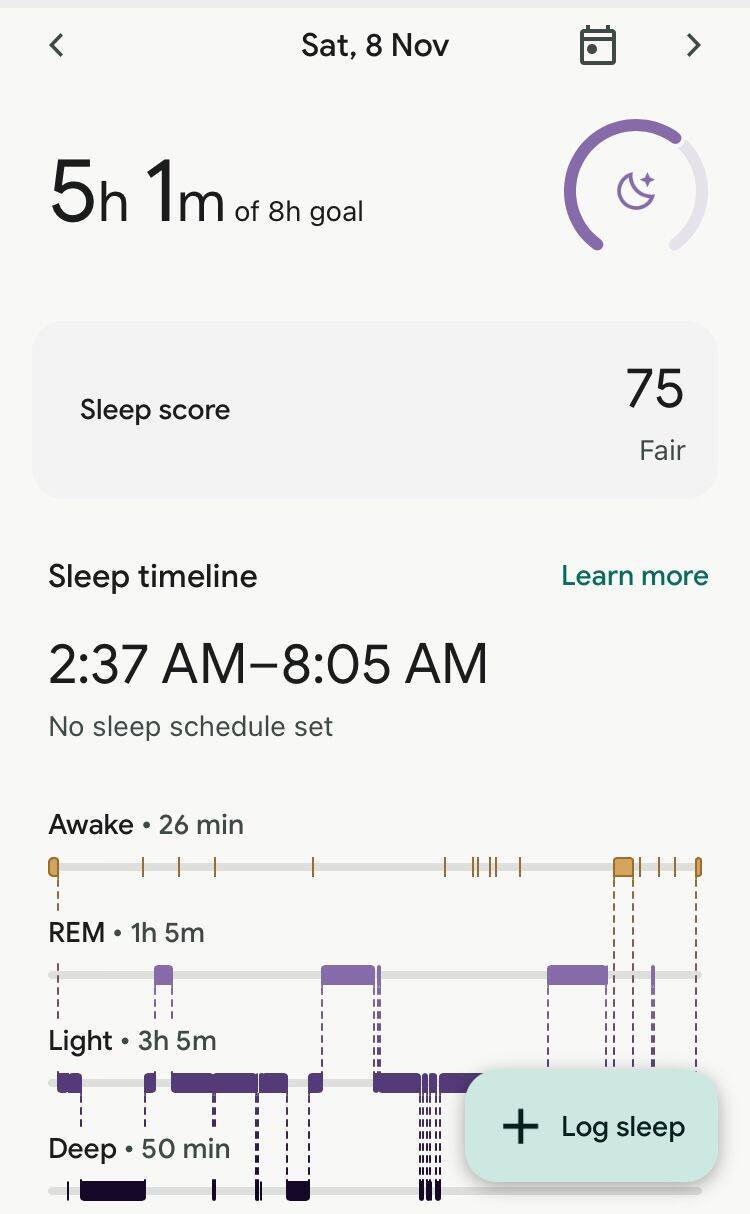Go to the previous day
This screenshot has width=750, height=1214.
click(x=57, y=45)
